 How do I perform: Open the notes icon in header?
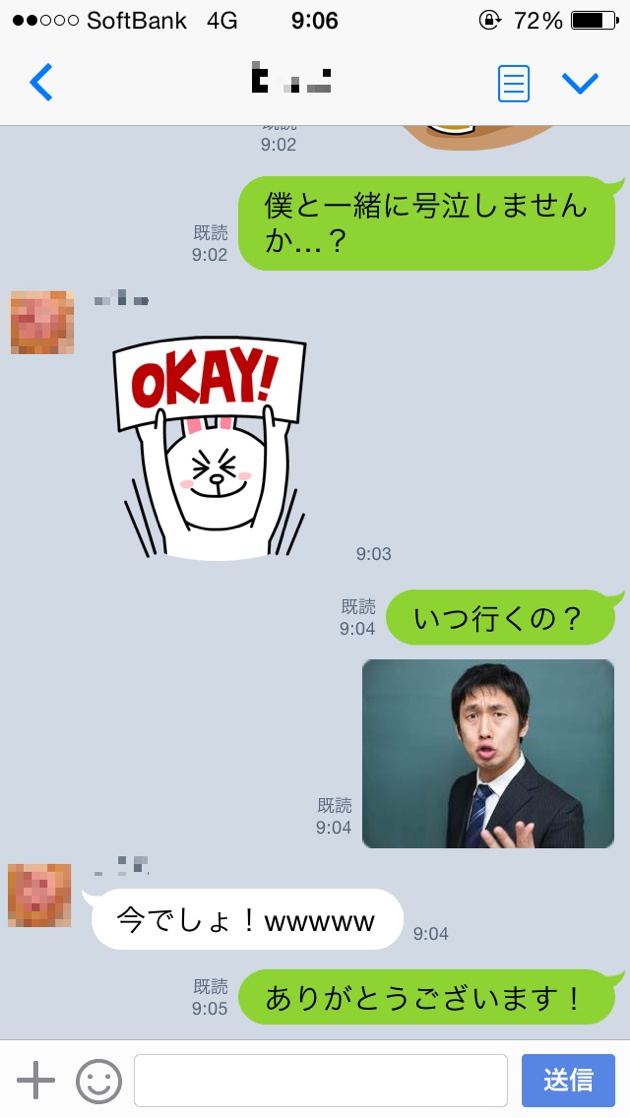[514, 84]
